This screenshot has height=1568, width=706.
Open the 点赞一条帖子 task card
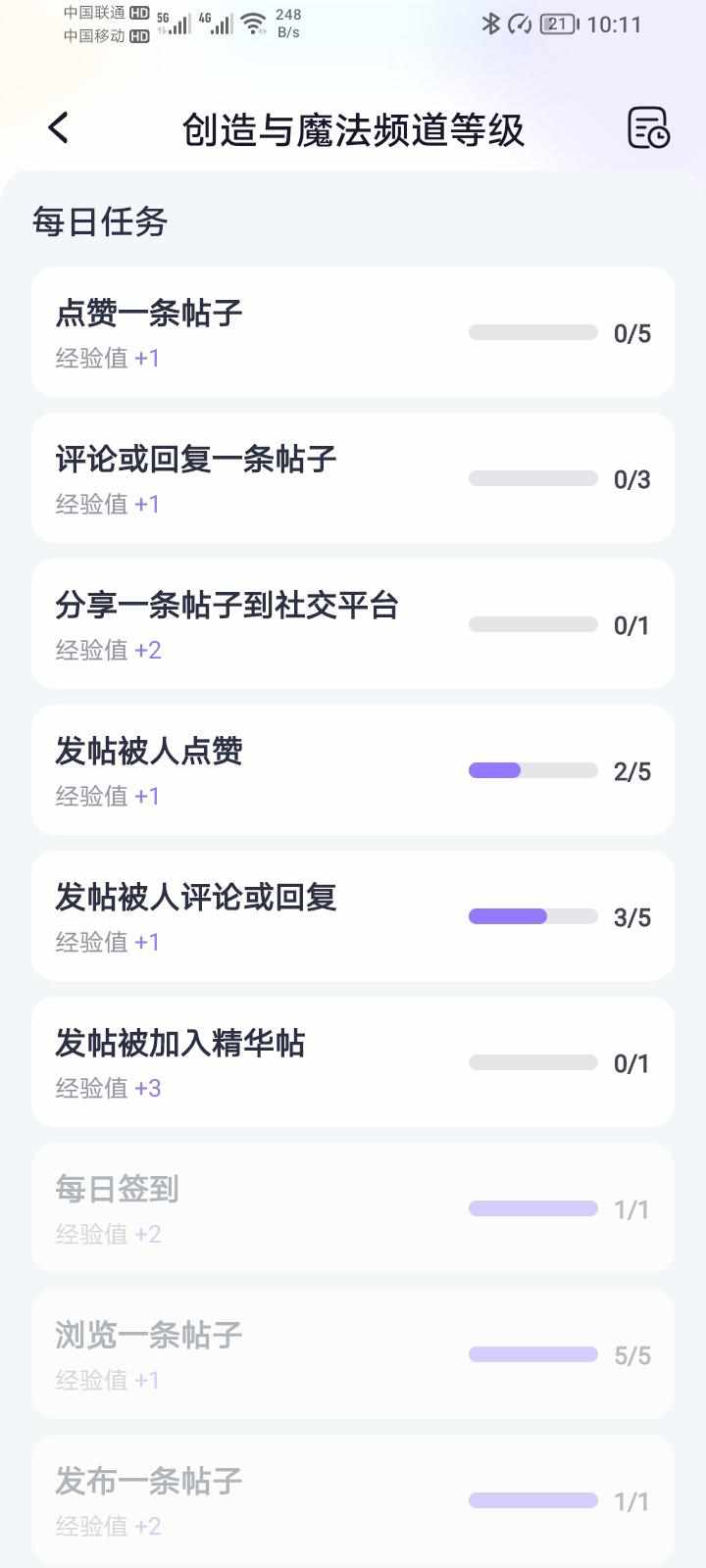pos(353,332)
